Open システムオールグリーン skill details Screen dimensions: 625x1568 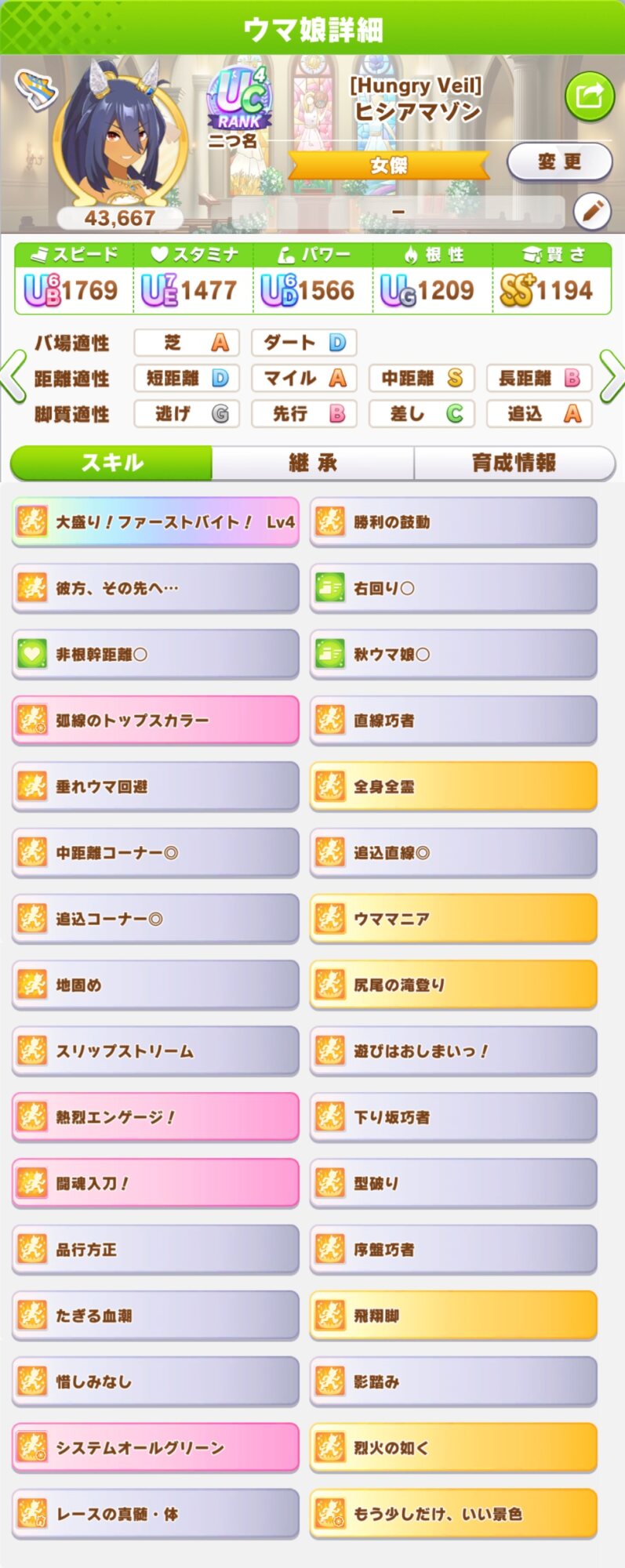pos(155,1447)
